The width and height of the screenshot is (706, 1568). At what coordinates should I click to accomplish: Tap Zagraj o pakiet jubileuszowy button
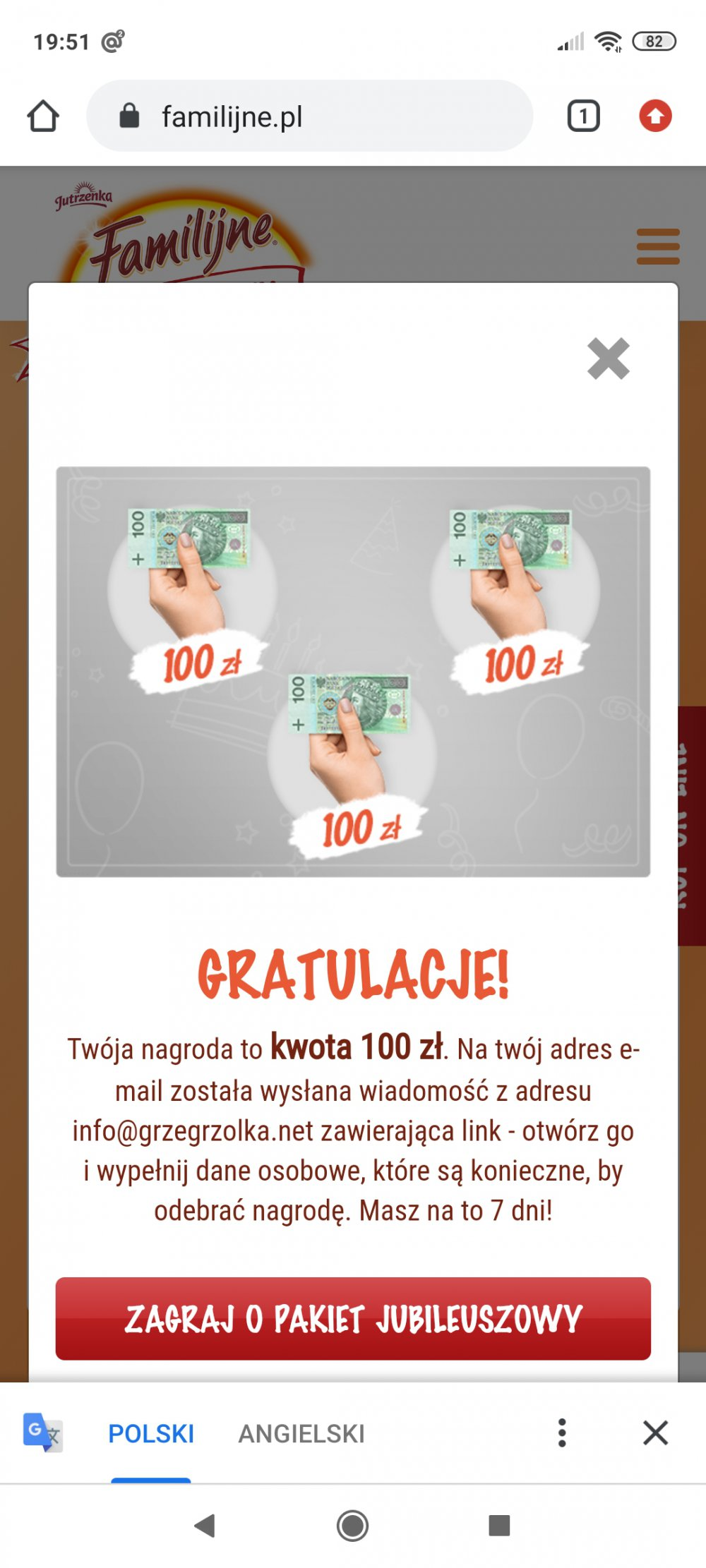(353, 1318)
